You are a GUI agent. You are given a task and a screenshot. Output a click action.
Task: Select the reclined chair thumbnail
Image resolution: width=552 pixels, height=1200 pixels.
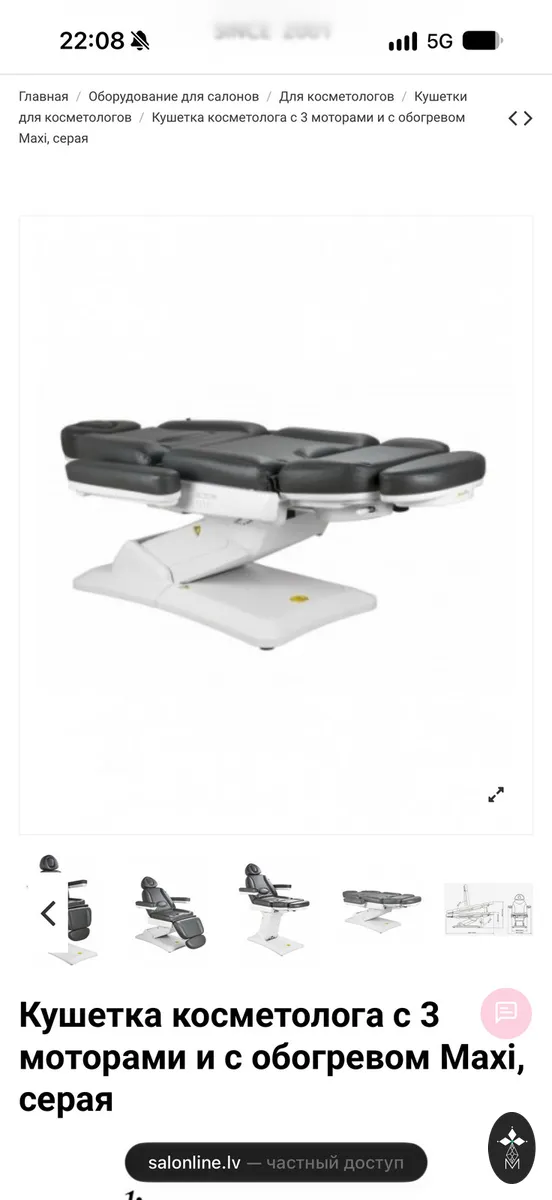tap(170, 909)
